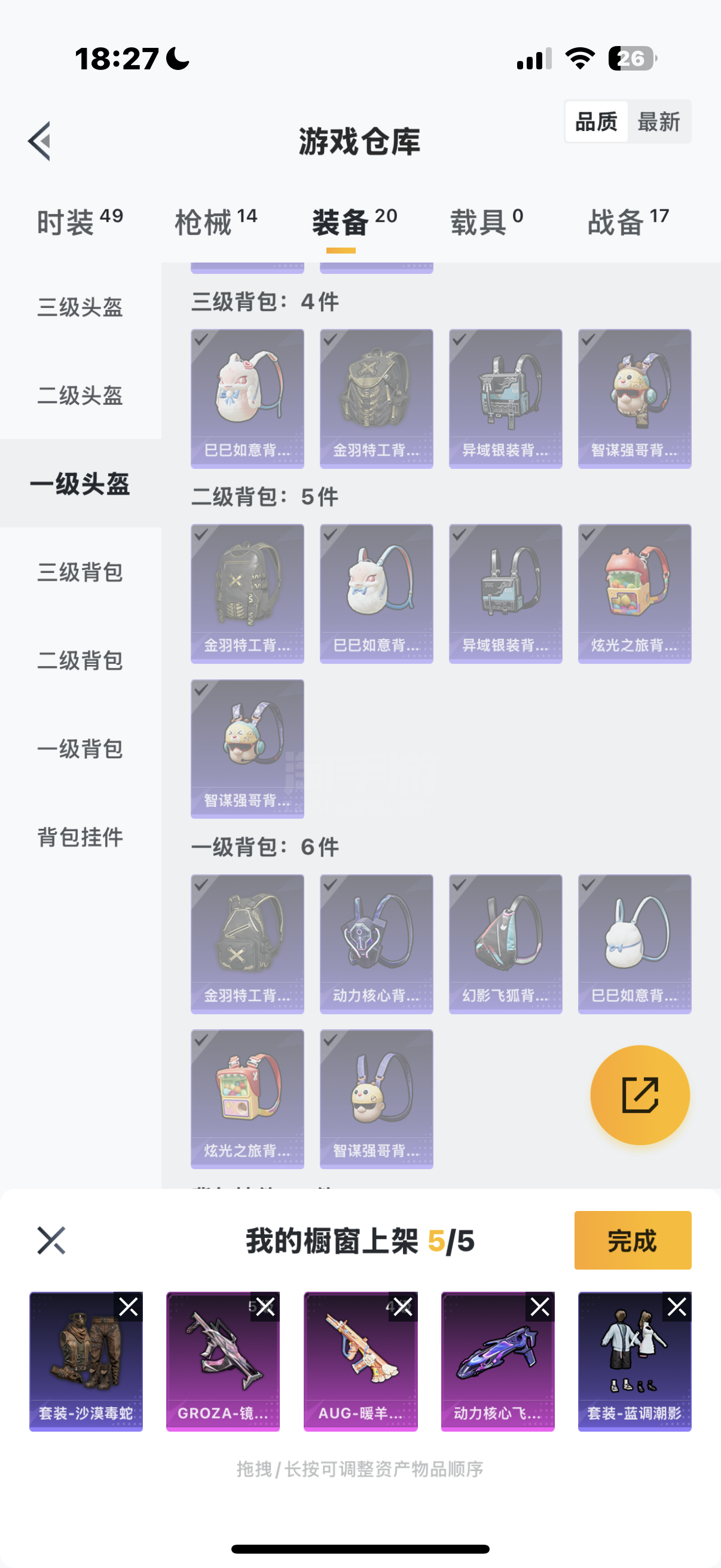This screenshot has height=1568, width=721.
Task: Sort by 品质
Action: click(x=596, y=123)
